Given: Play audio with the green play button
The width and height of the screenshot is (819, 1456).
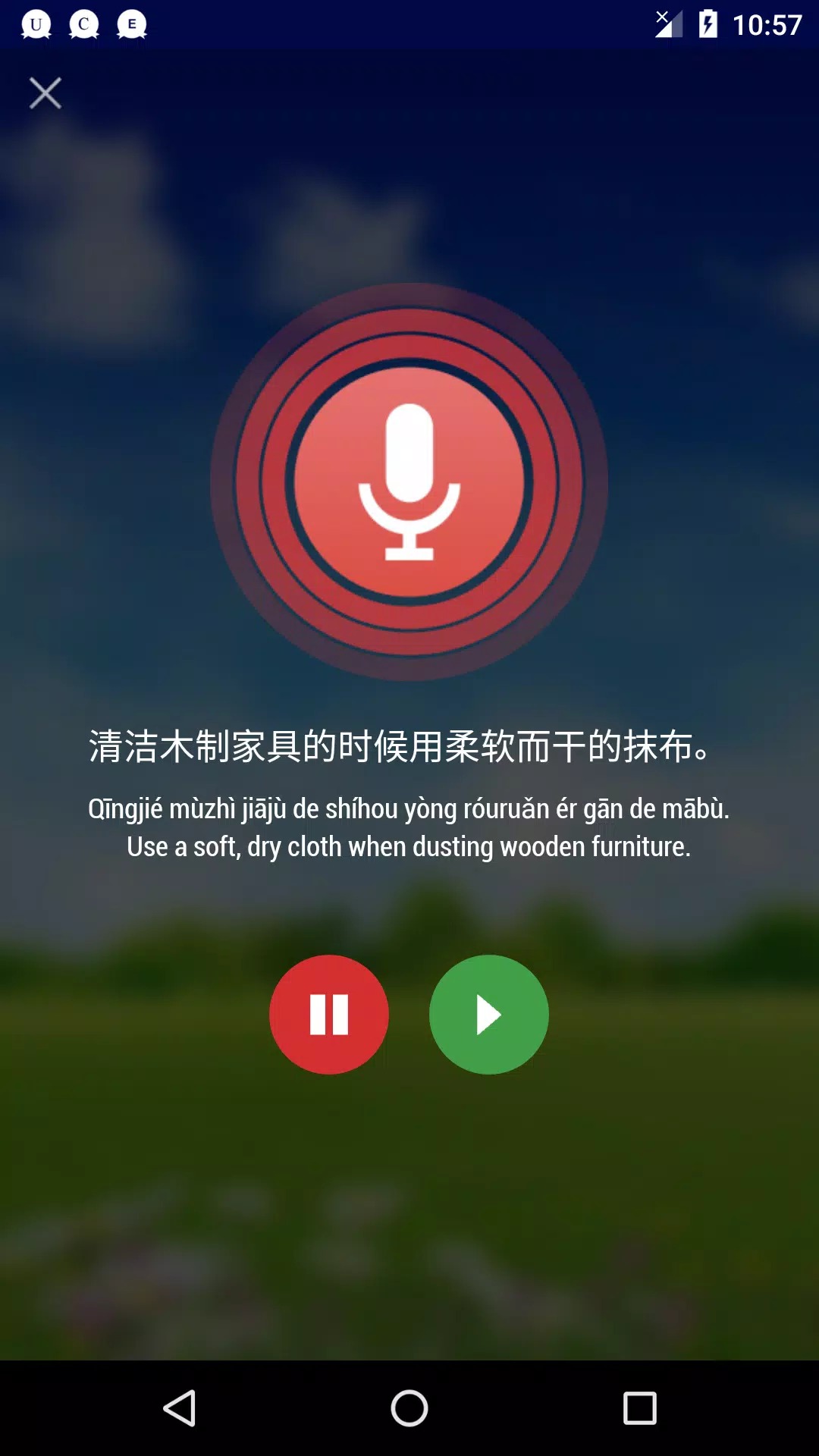Looking at the screenshot, I should [x=489, y=1015].
